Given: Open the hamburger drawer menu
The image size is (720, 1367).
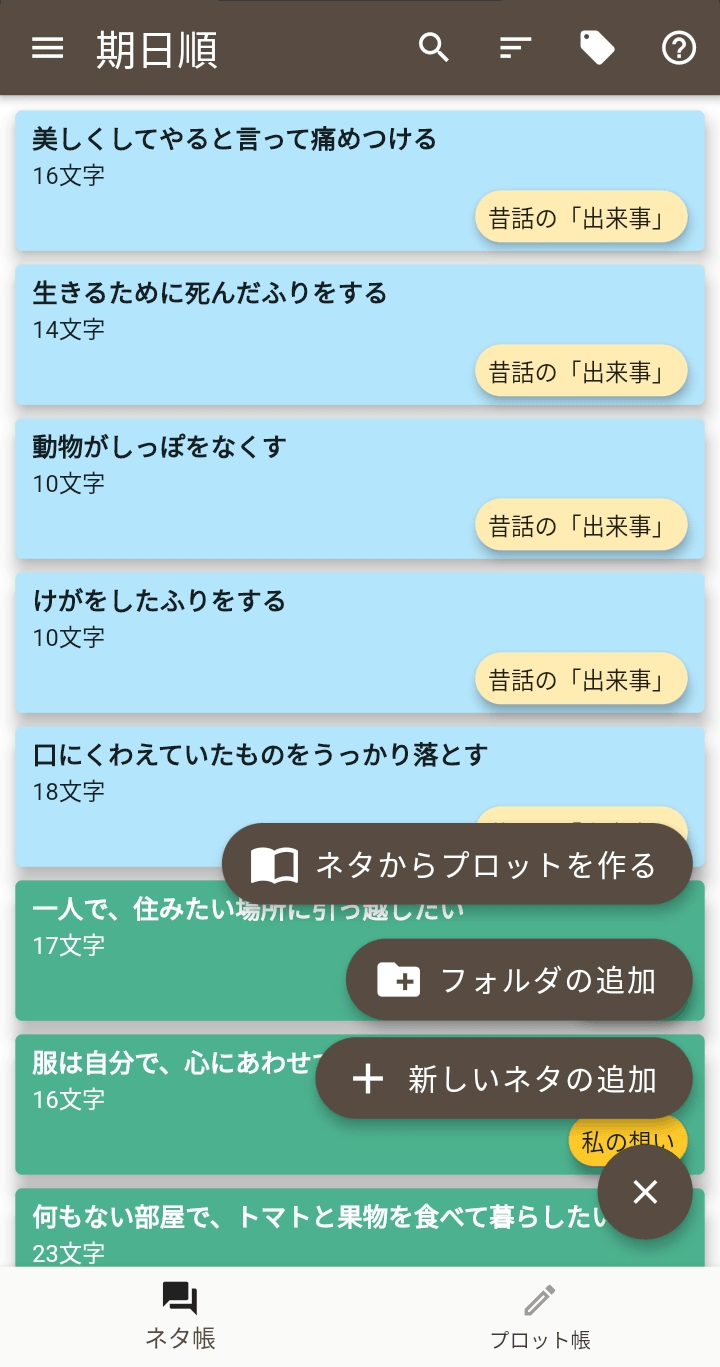Looking at the screenshot, I should 47,48.
